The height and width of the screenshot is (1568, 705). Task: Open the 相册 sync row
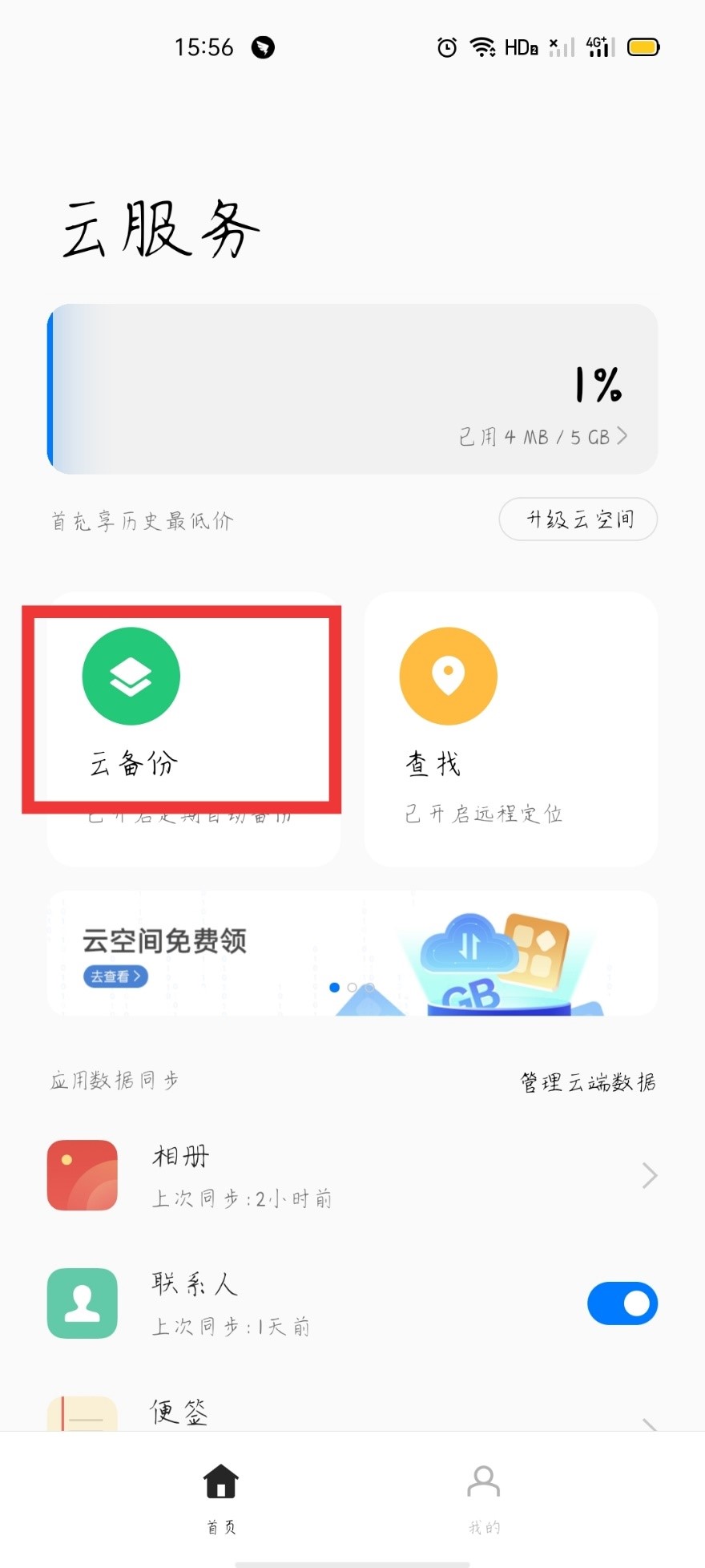pyautogui.click(x=352, y=1175)
